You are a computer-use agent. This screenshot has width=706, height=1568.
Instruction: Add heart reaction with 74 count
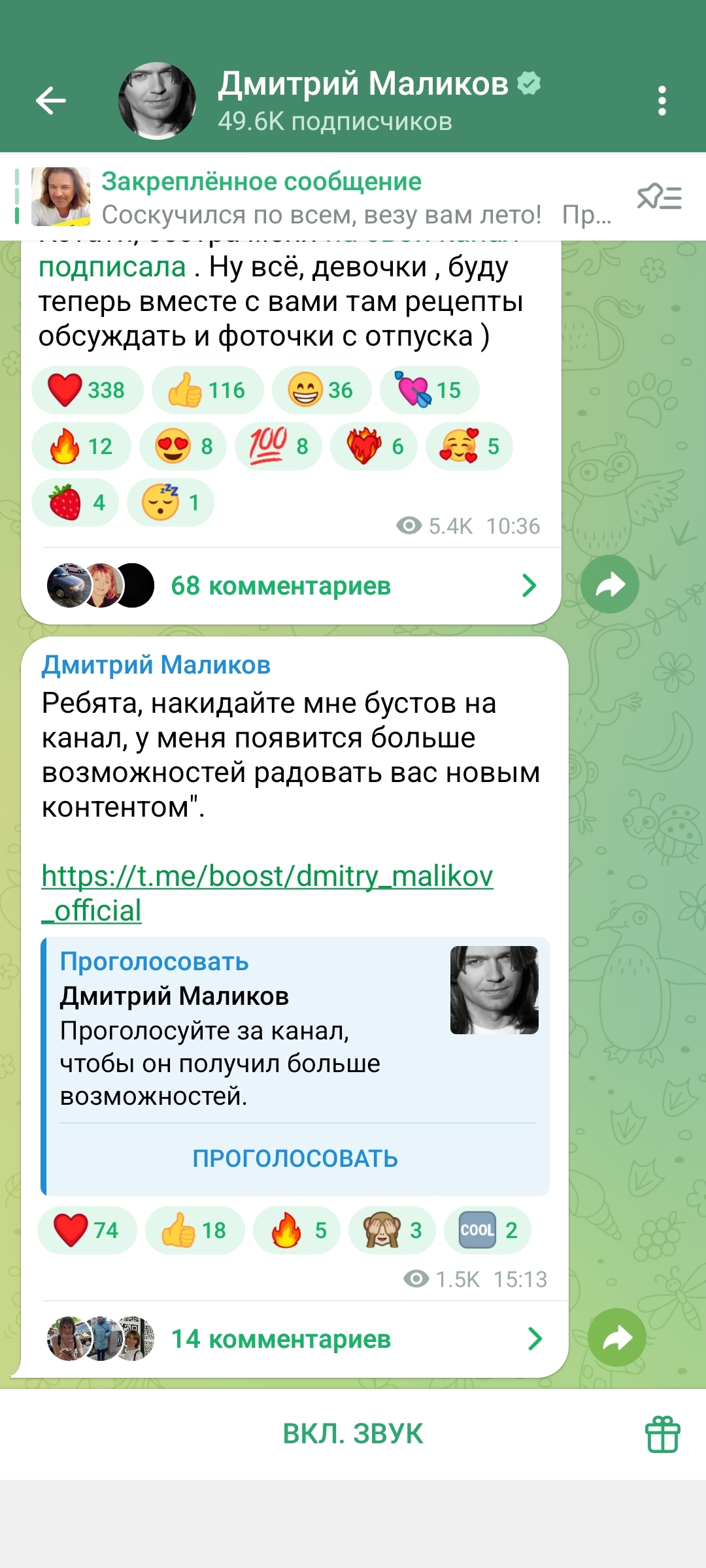(87, 1230)
